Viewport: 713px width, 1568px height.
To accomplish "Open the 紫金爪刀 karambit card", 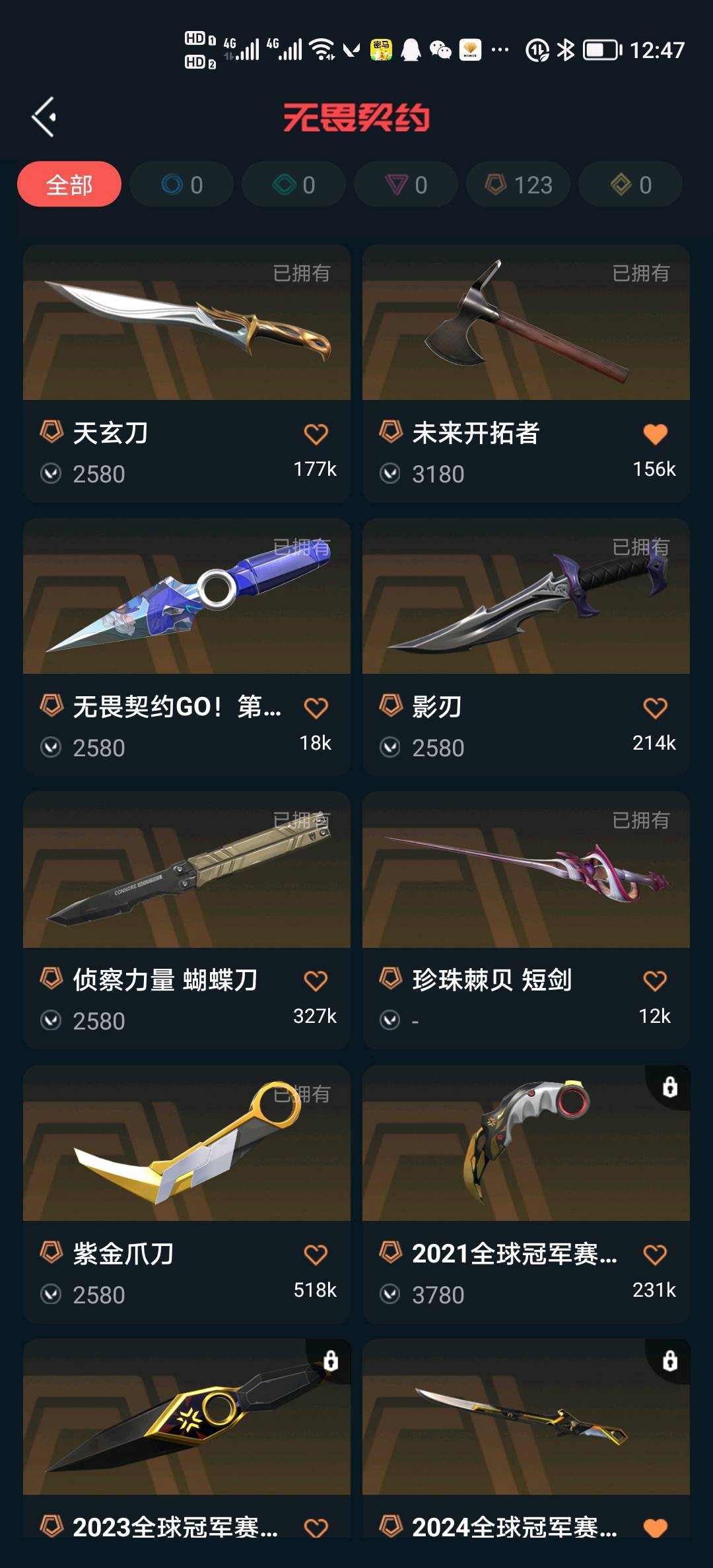I will pos(186,1145).
